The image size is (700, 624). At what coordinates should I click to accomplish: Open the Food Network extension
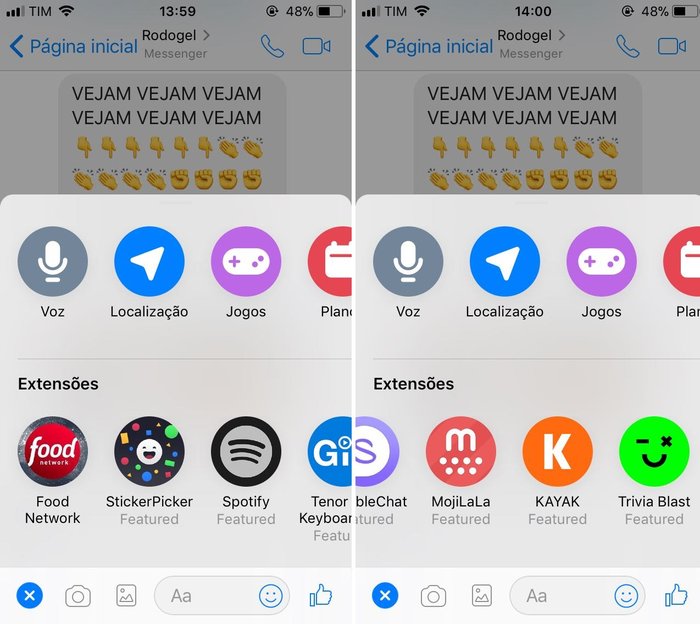(x=53, y=452)
